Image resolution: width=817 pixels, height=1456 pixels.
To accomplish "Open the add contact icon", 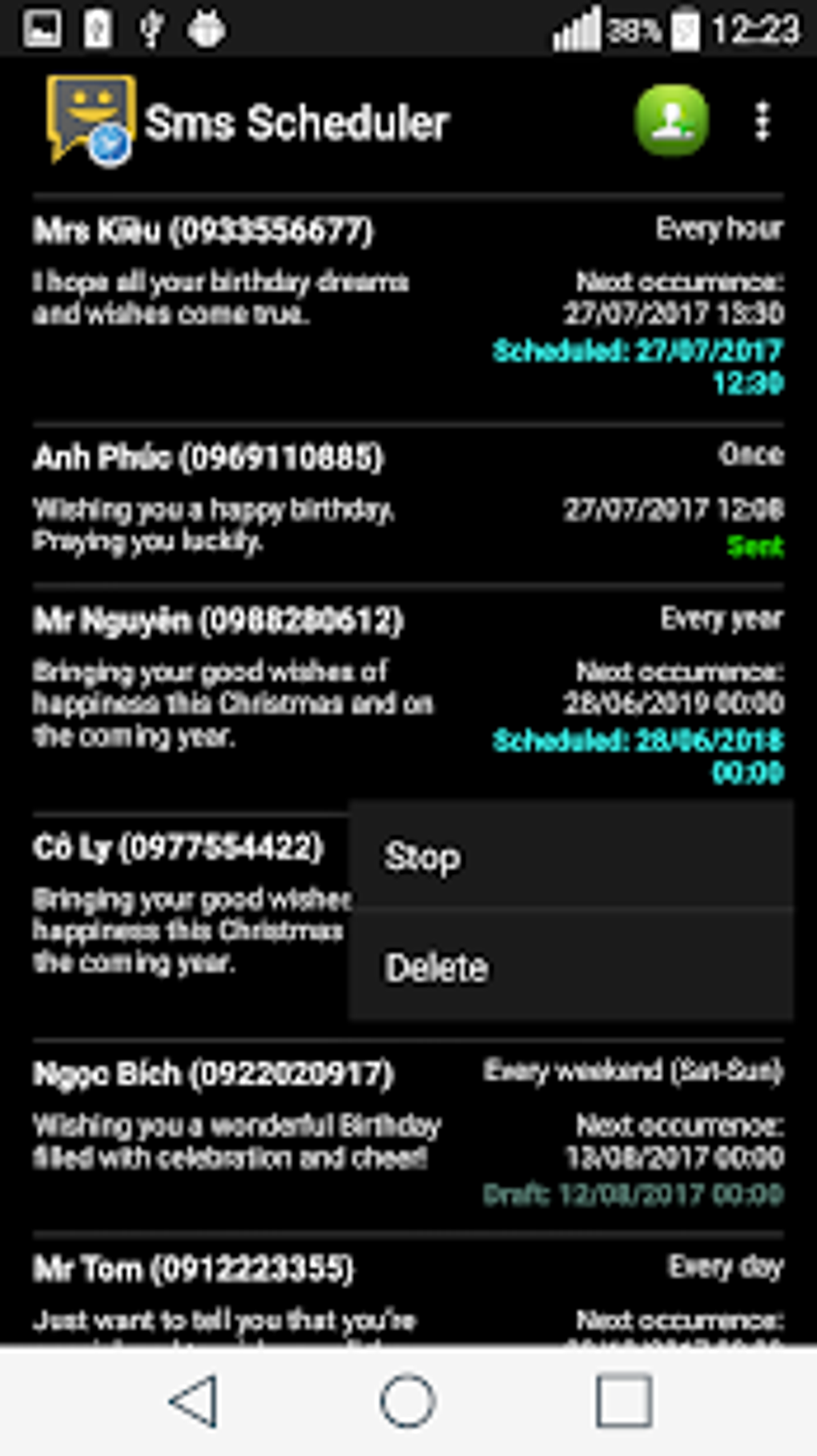I will pos(671,122).
